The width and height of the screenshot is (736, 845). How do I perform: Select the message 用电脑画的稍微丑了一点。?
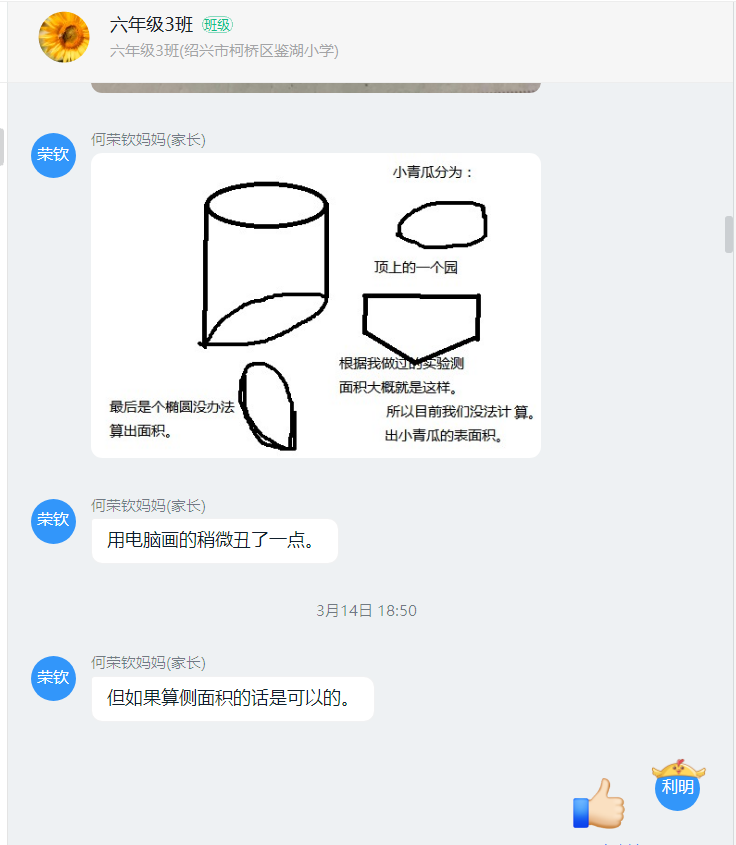pyautogui.click(x=215, y=540)
